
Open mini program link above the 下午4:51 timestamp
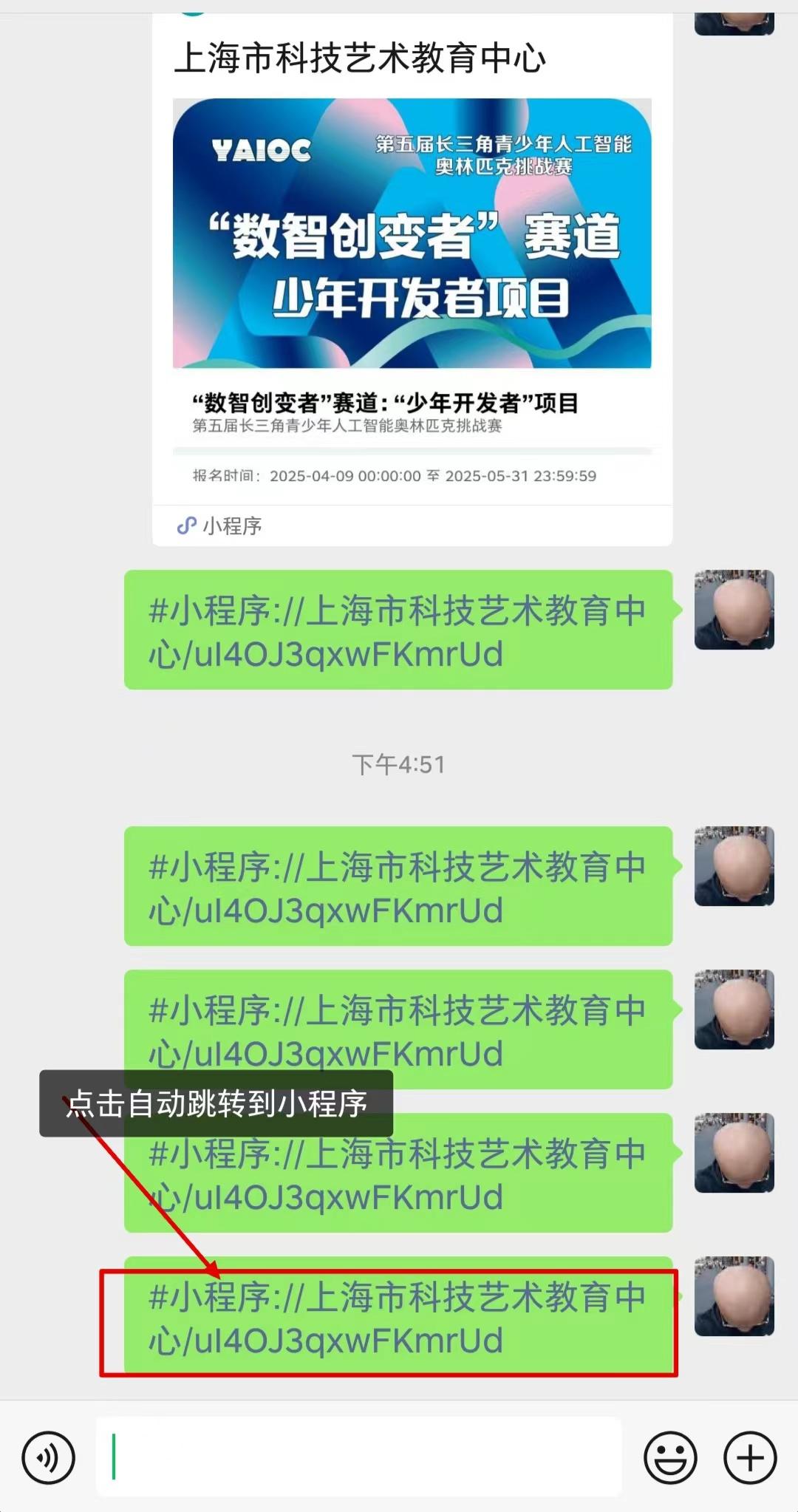[398, 630]
